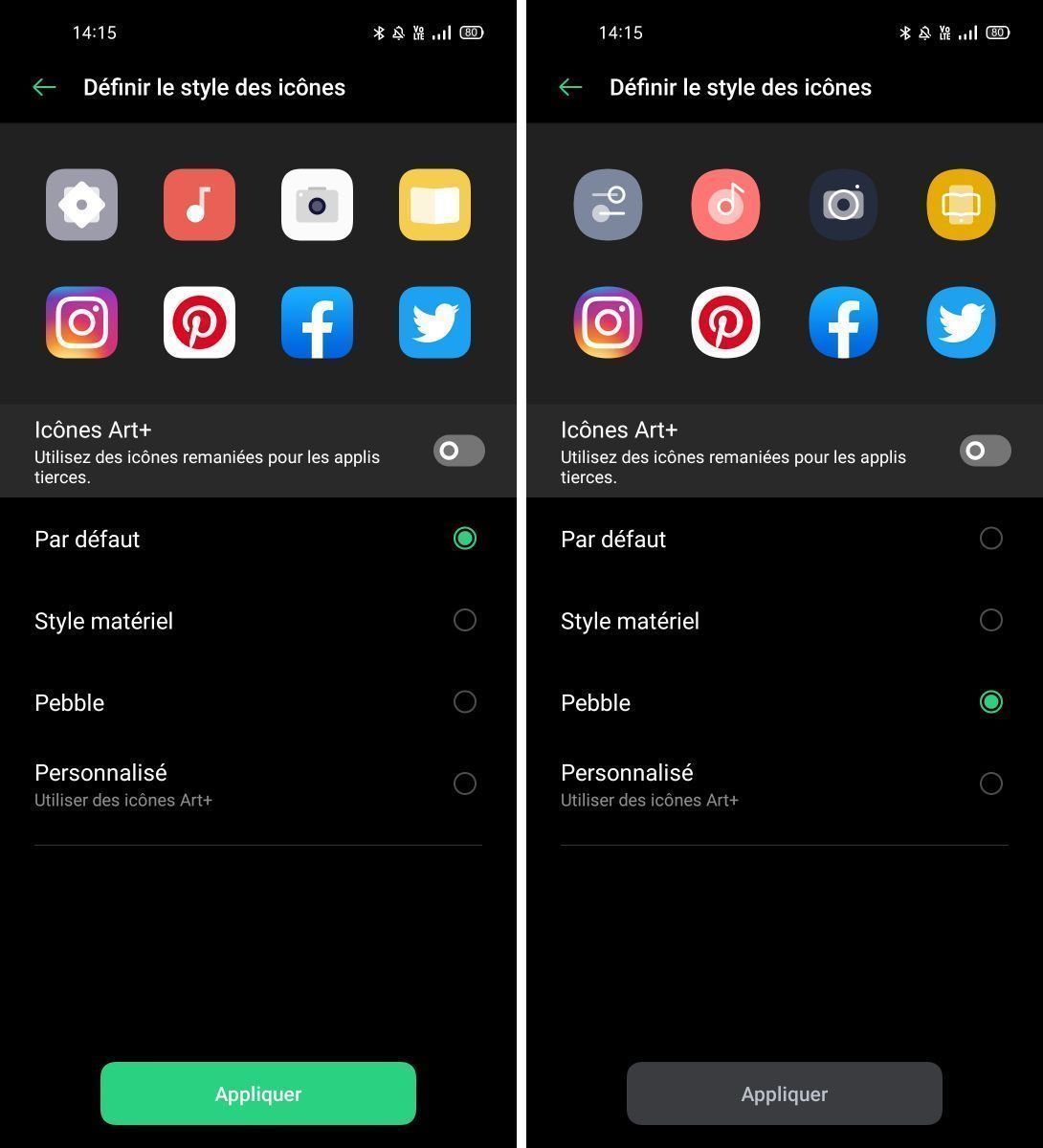This screenshot has width=1043, height=1148.
Task: Choose Personnalisé on the screen with square icons
Action: coord(464,784)
